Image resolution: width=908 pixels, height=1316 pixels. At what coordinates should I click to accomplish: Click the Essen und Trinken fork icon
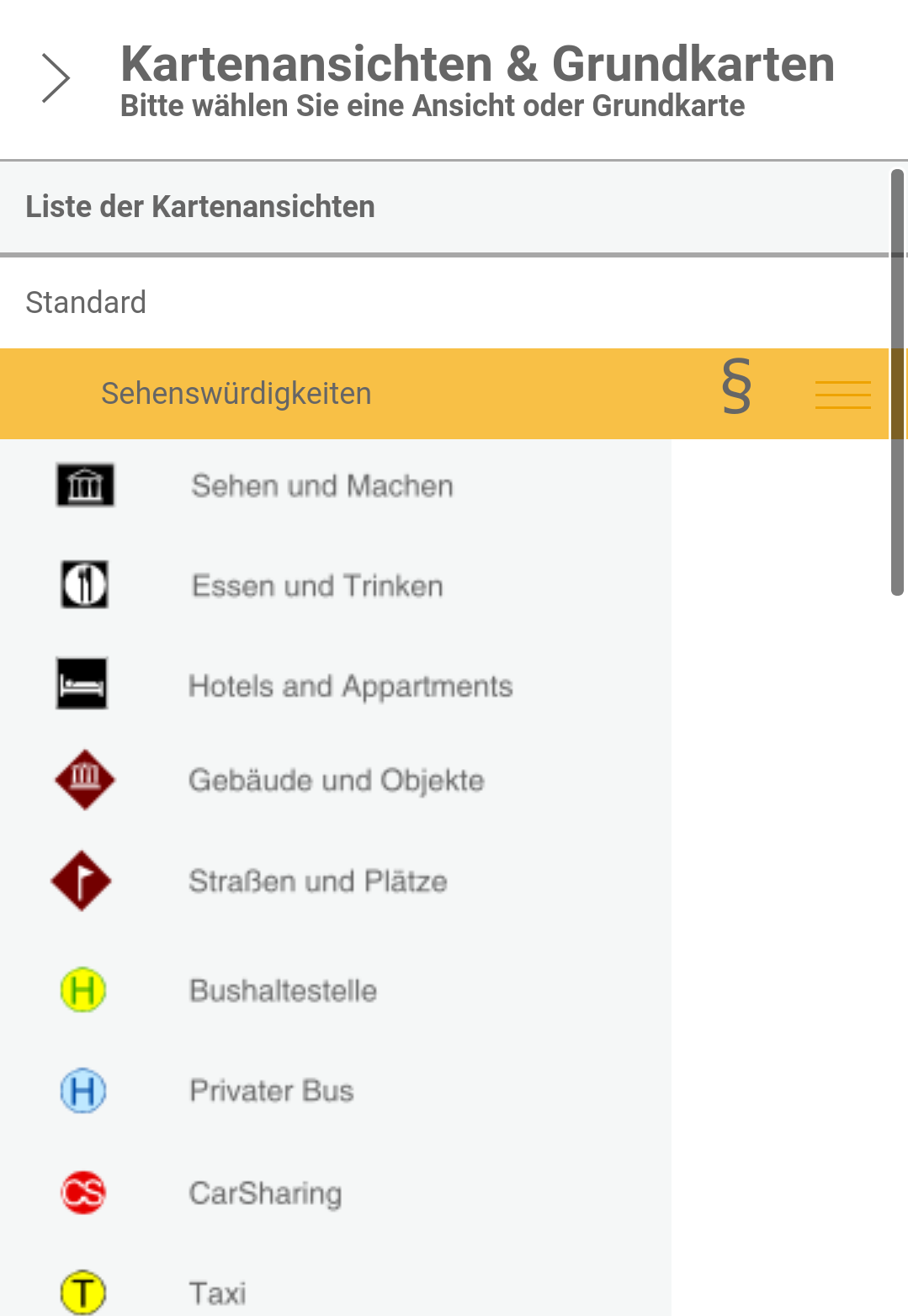[x=82, y=585]
